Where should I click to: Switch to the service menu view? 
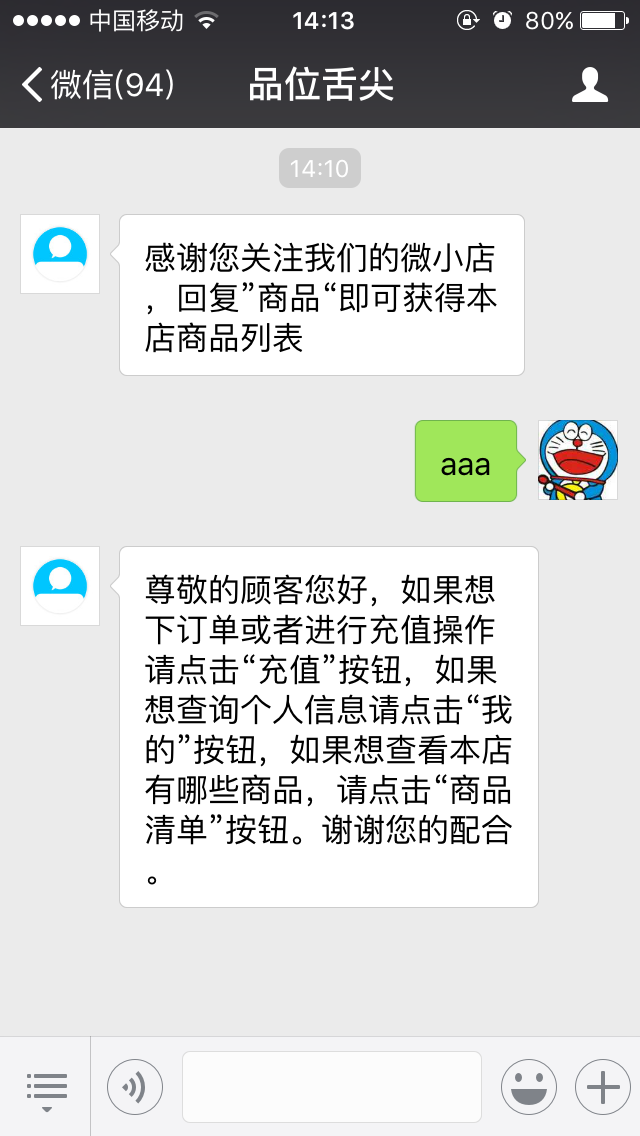pos(46,1087)
